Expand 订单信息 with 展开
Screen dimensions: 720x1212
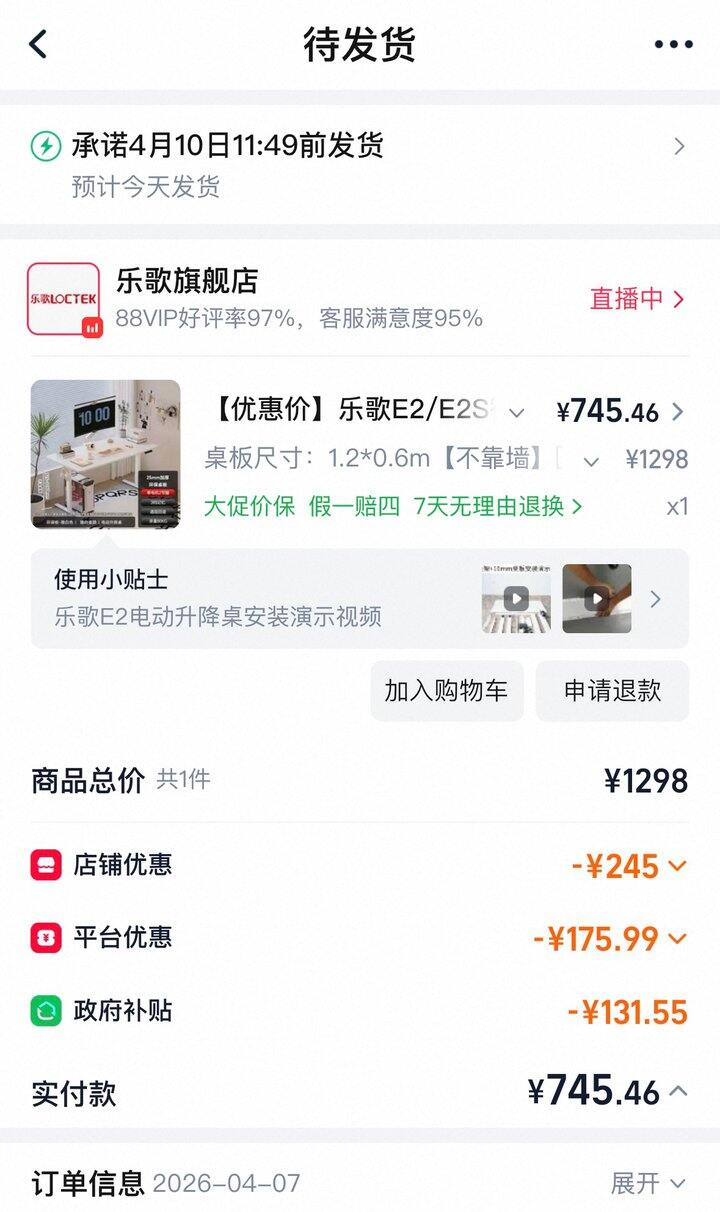648,1183
